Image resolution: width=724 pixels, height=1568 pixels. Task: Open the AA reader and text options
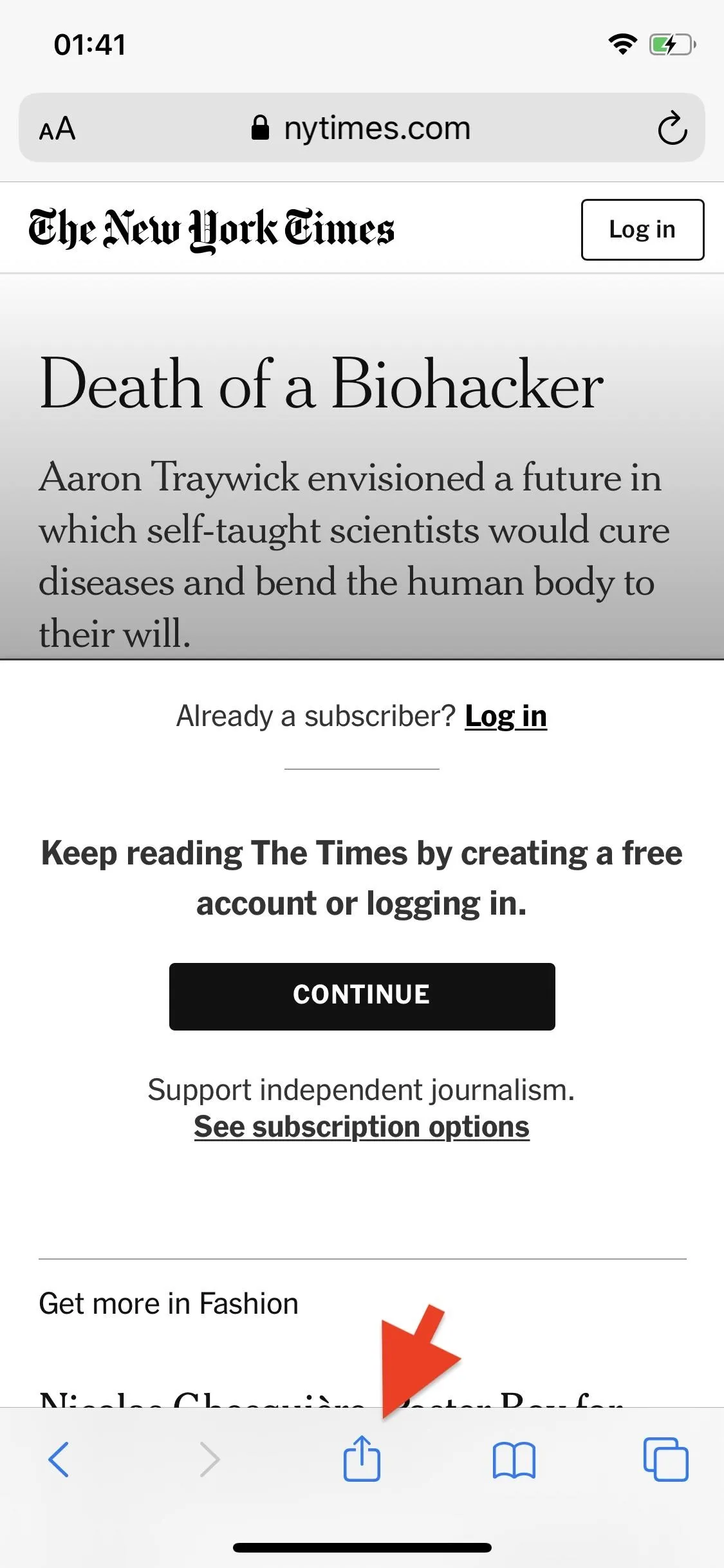pos(57,129)
